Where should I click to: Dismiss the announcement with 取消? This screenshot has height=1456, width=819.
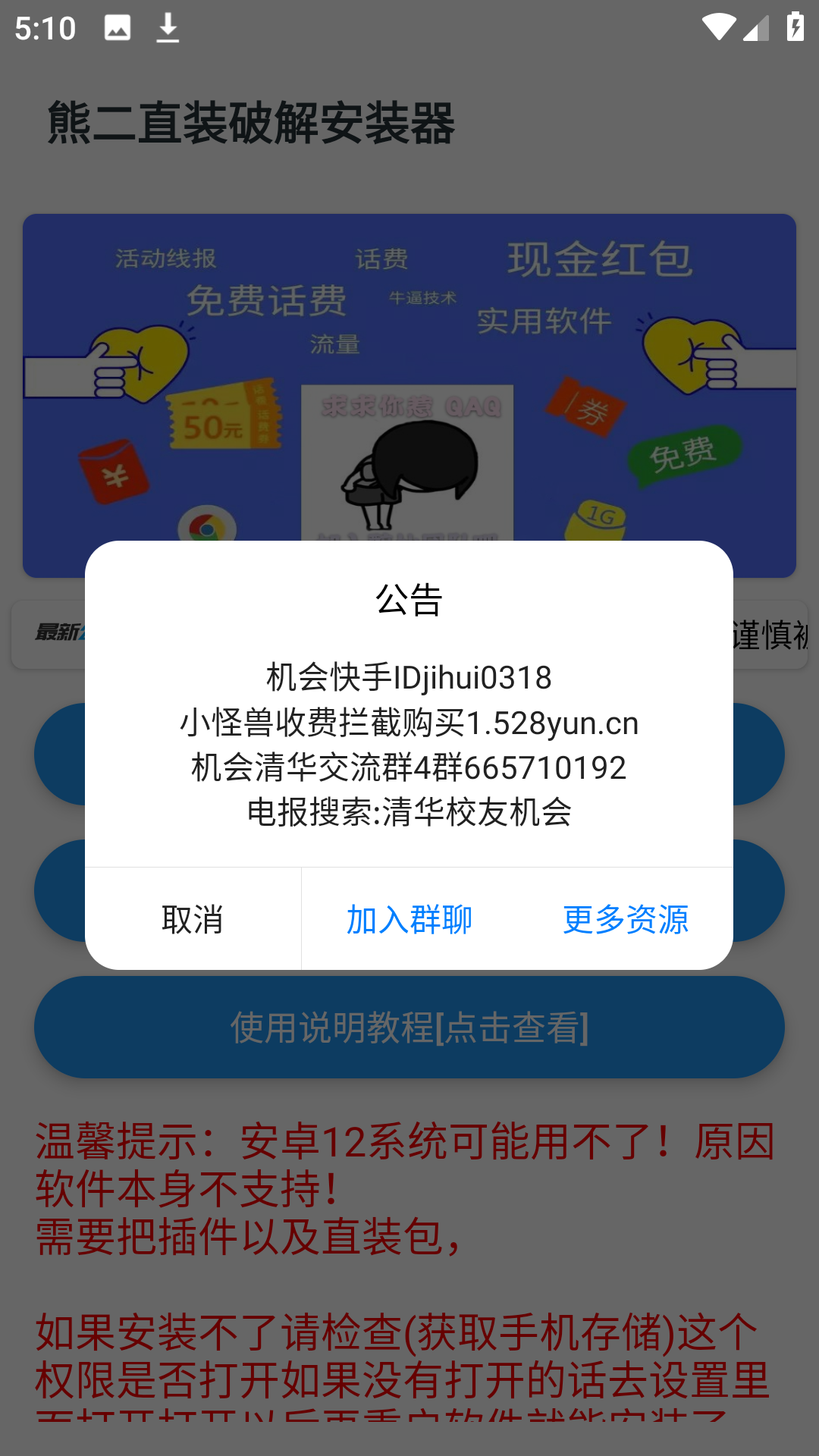tap(192, 920)
